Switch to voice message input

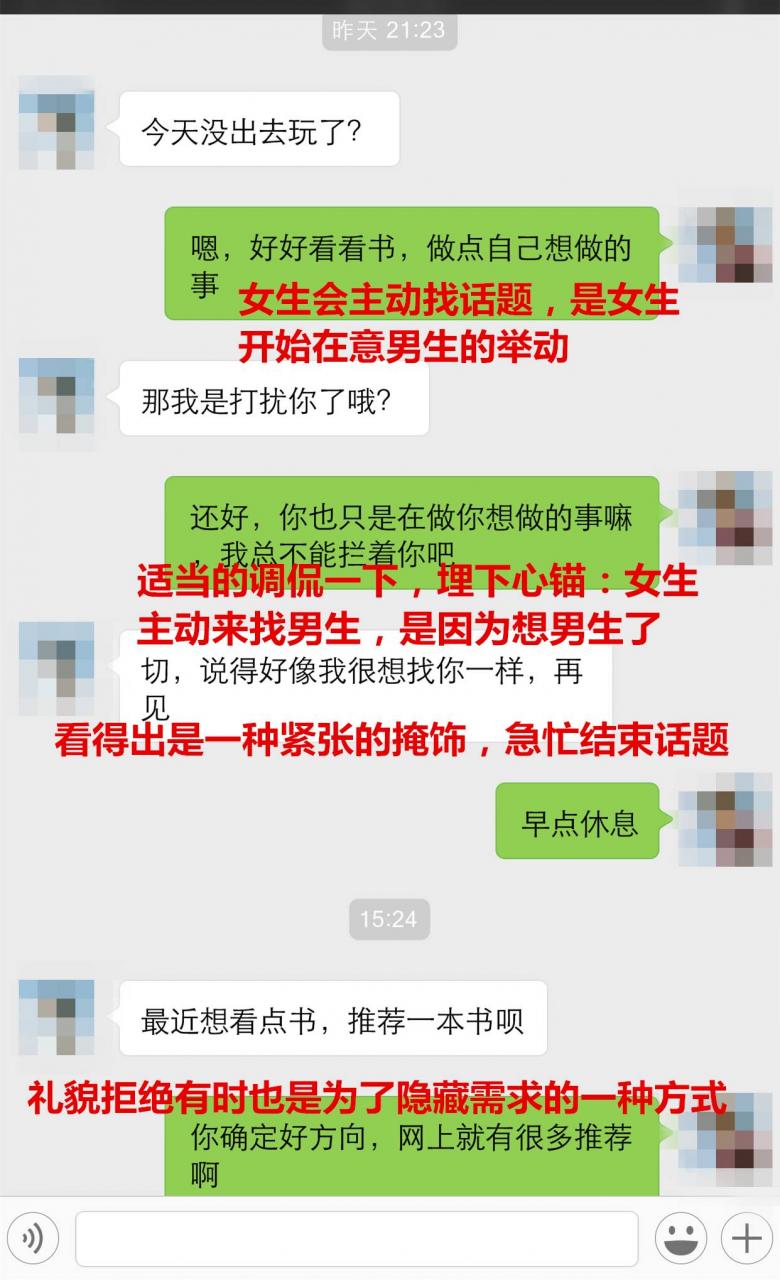click(x=33, y=1239)
